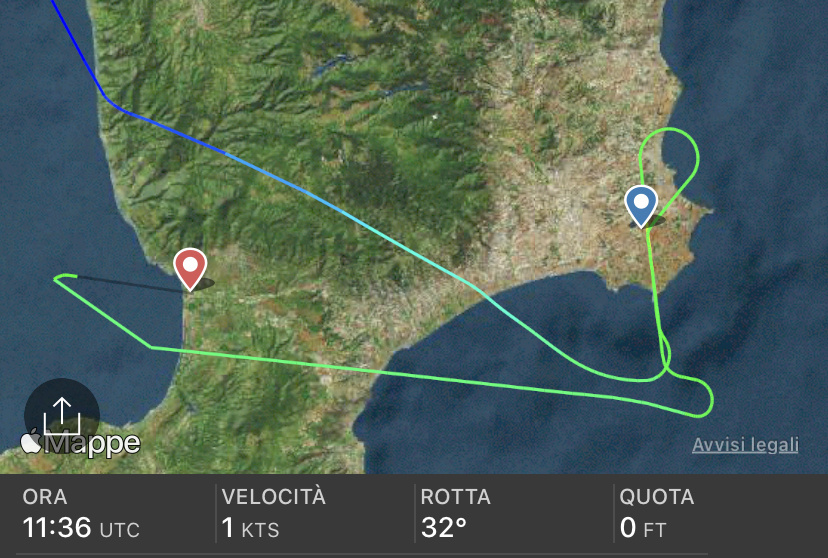Open the Avvisi legali link
The image size is (828, 558).
point(745,445)
